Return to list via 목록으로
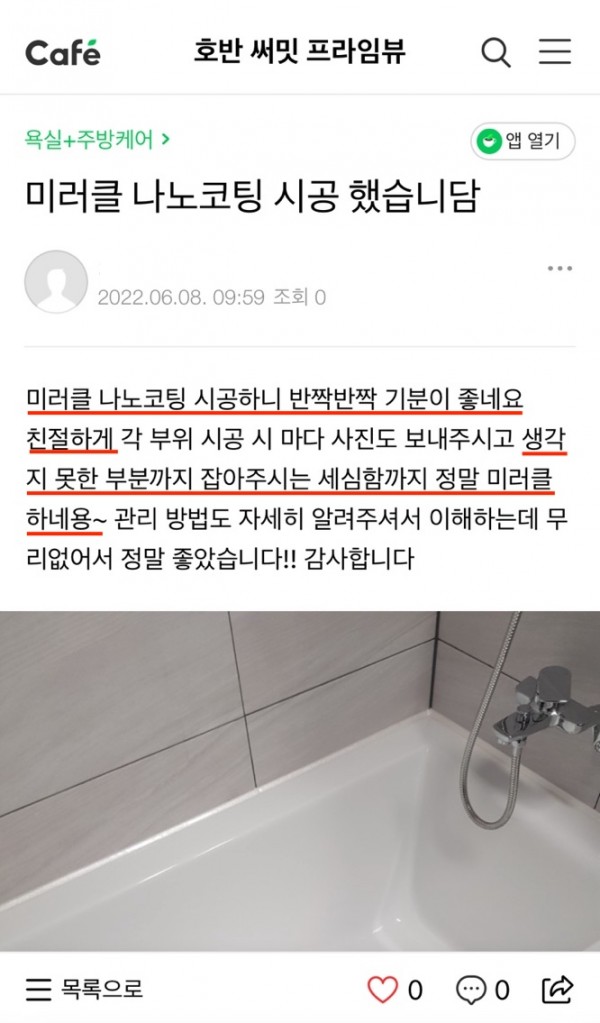 (85, 990)
